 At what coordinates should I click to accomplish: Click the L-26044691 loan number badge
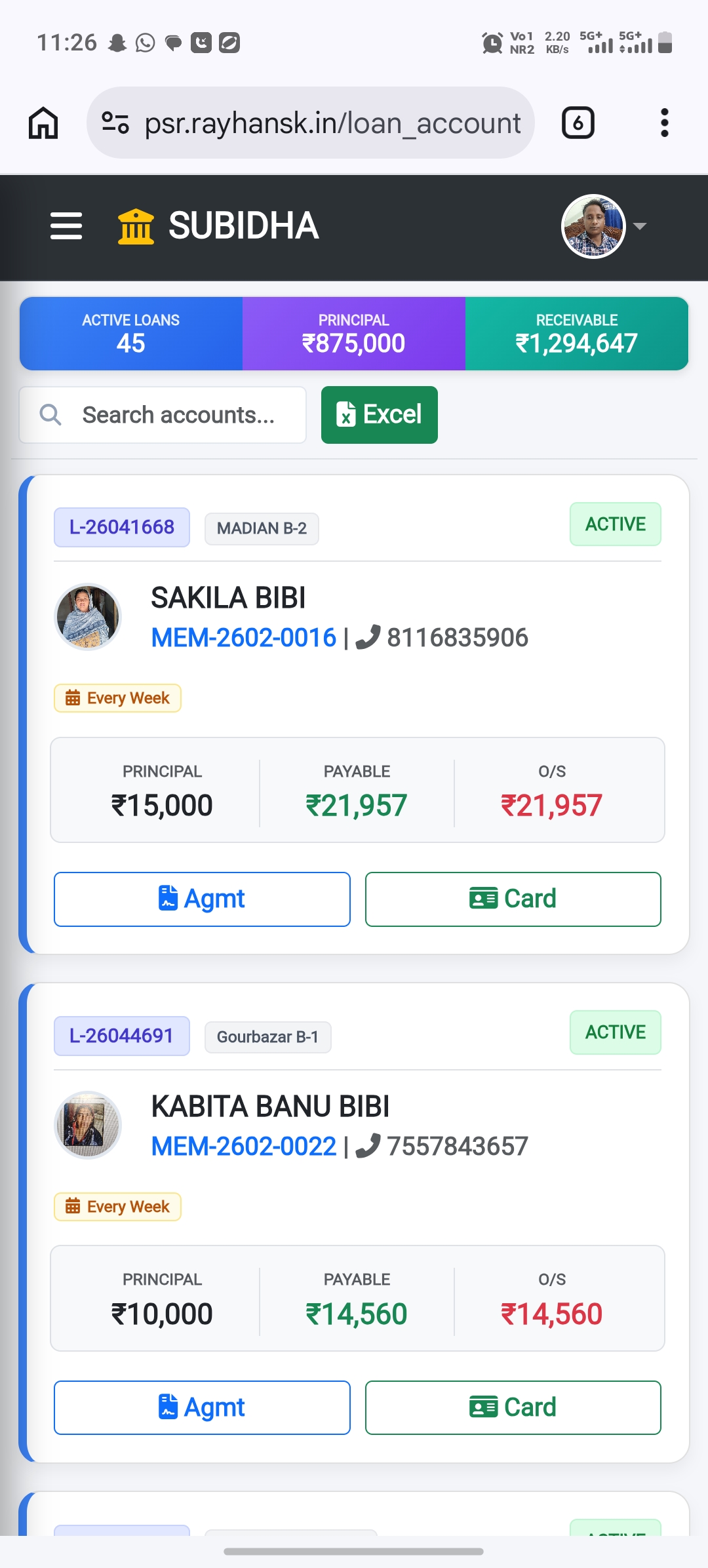[121, 1036]
